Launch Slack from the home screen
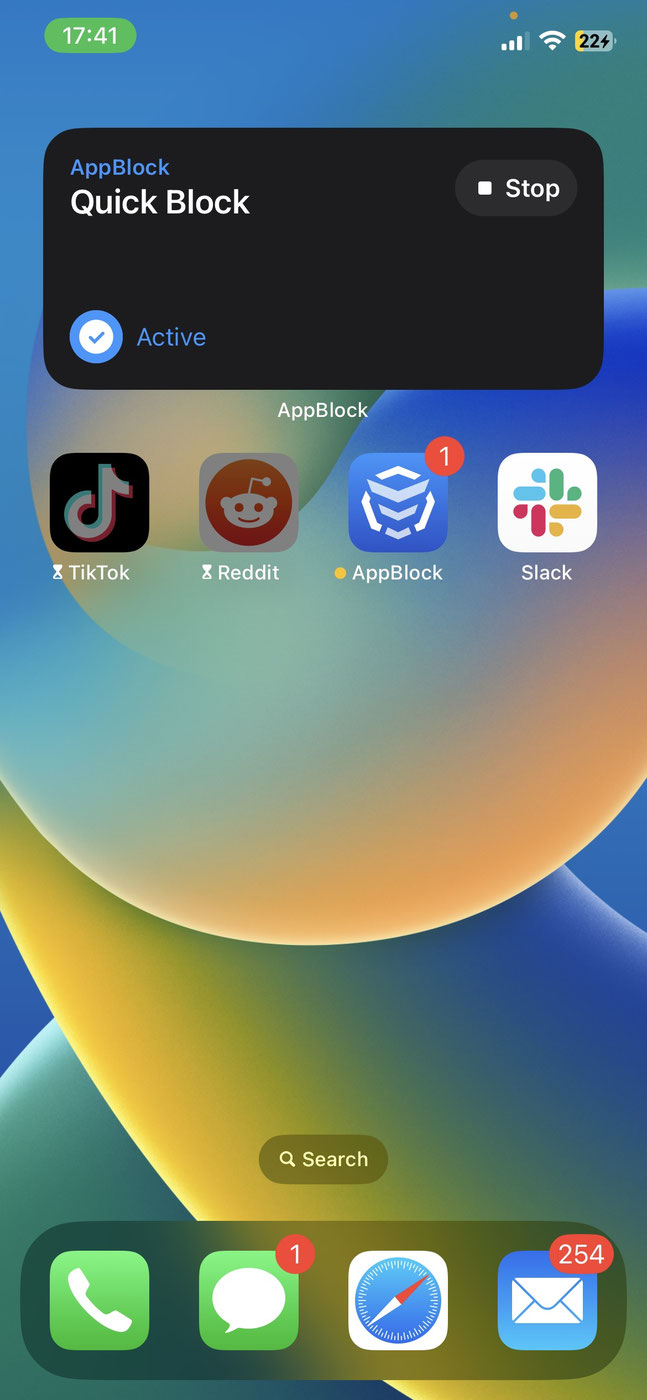This screenshot has width=647, height=1400. (547, 502)
